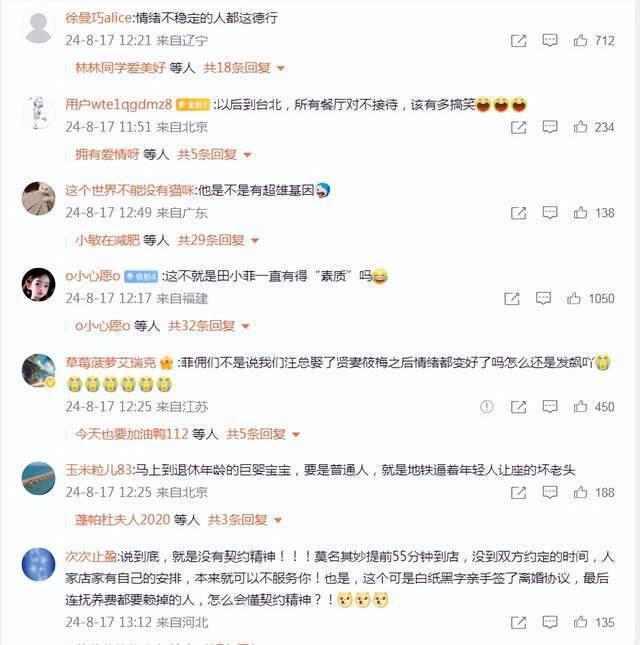Image resolution: width=640 pixels, height=645 pixels.
Task: Expand the 共3条回复 replies
Action: click(x=242, y=520)
